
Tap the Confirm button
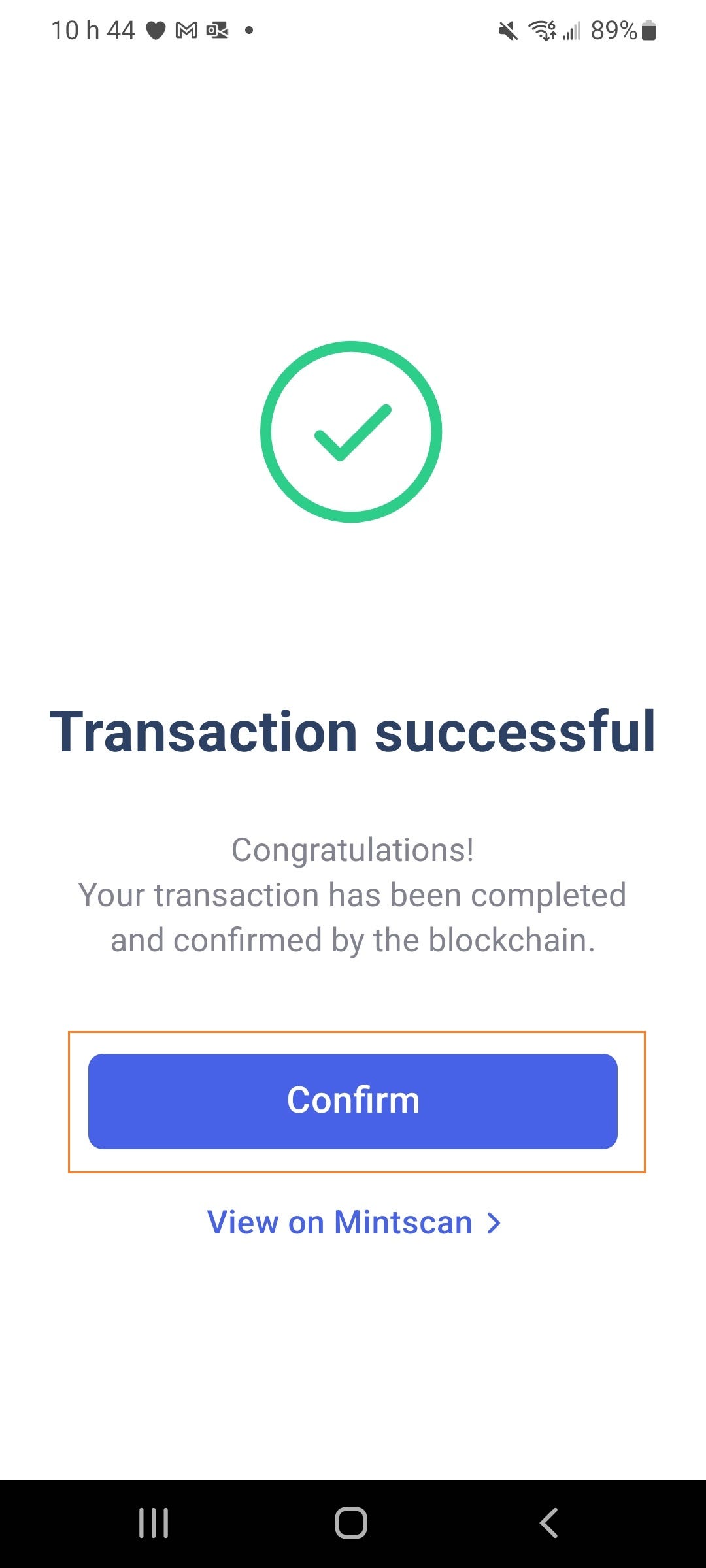[353, 1101]
